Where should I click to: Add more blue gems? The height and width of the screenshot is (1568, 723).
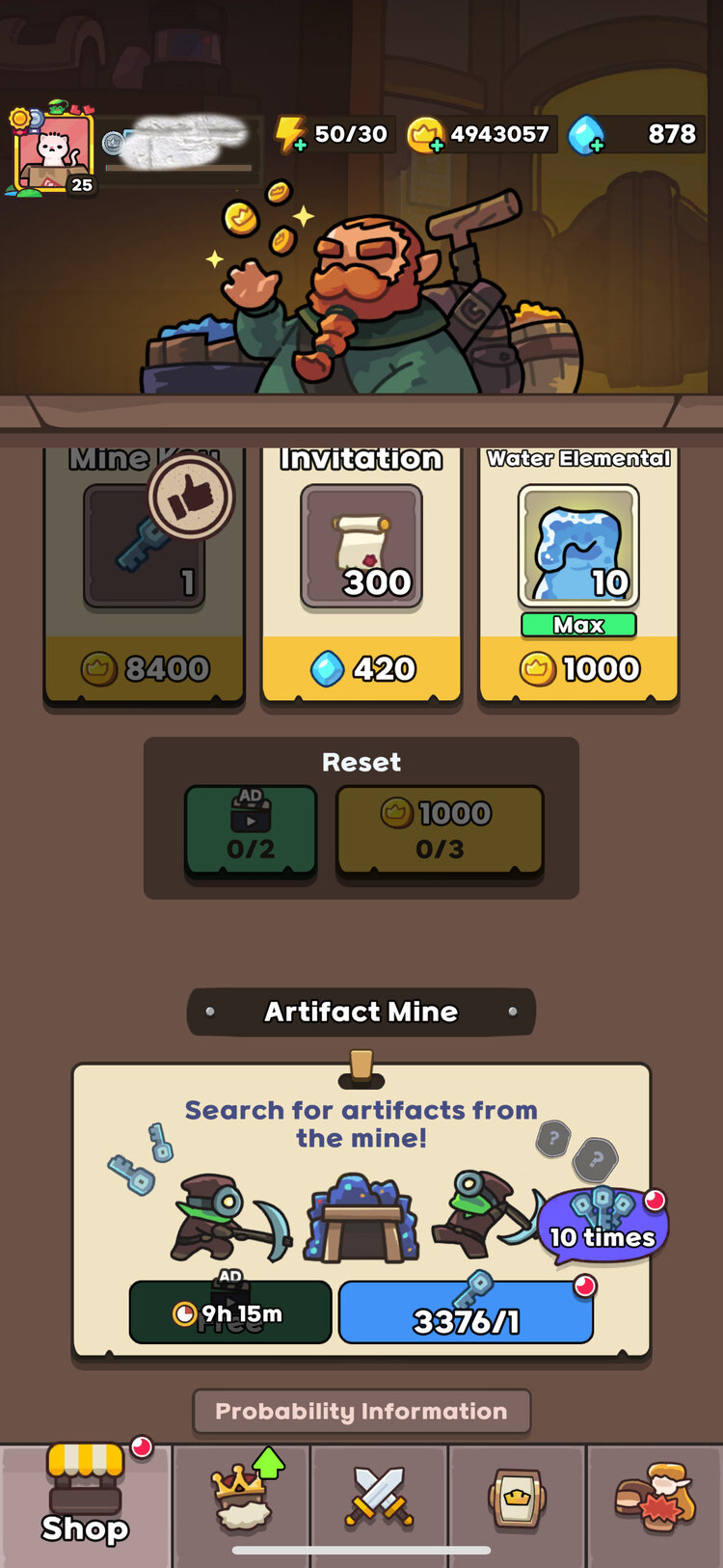[x=586, y=135]
